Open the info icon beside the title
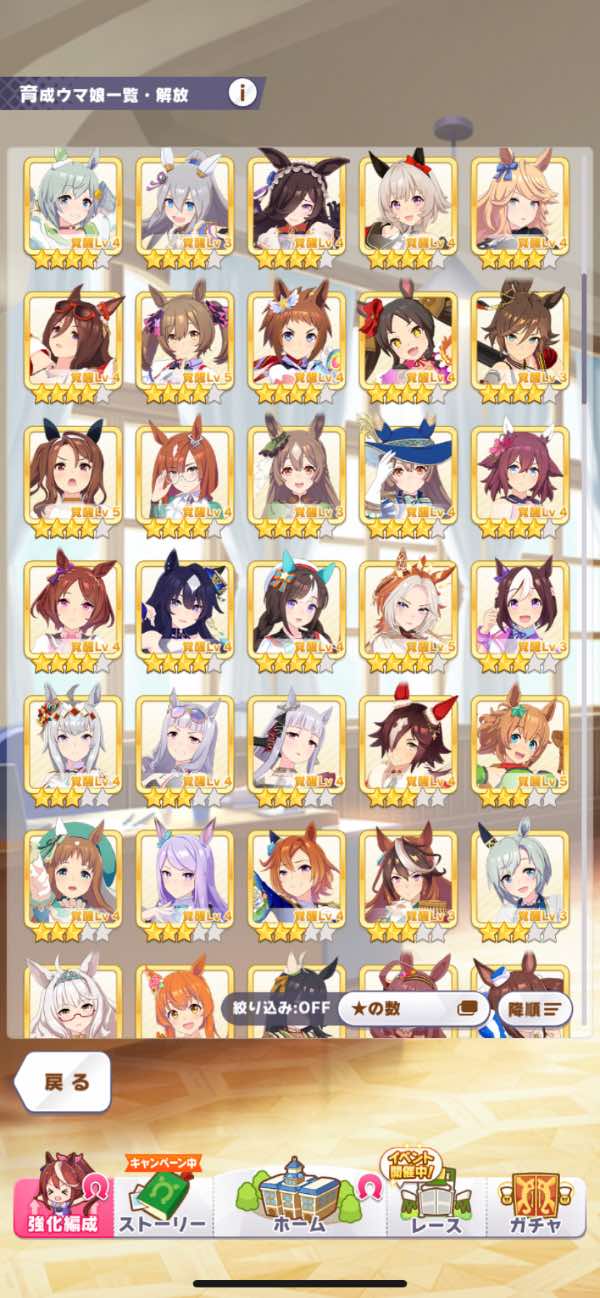Image resolution: width=600 pixels, height=1298 pixels. click(x=241, y=94)
